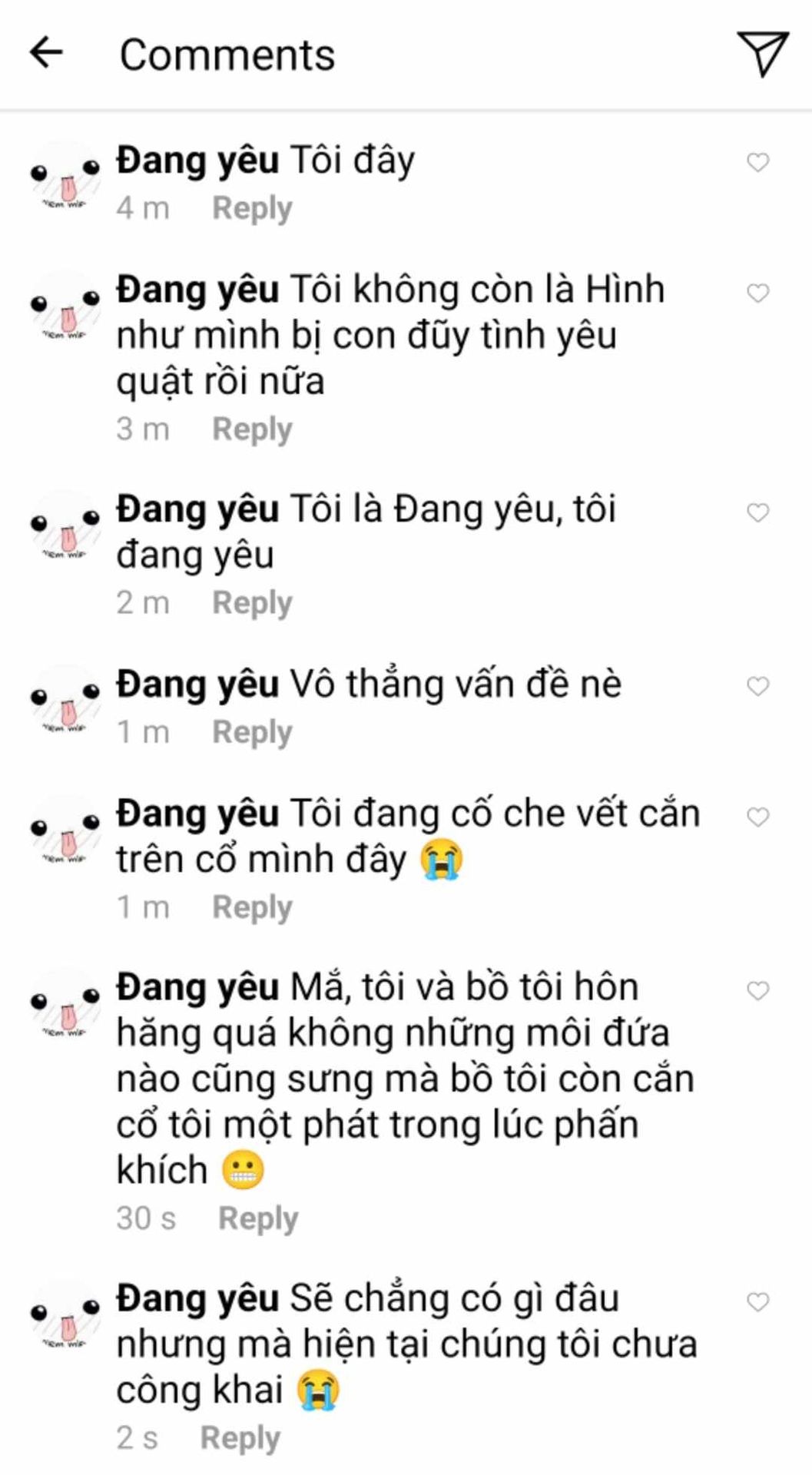Like the comment "Vô thẳng vấn đề nè"
Viewport: 812px width, 1475px height.
tap(758, 686)
